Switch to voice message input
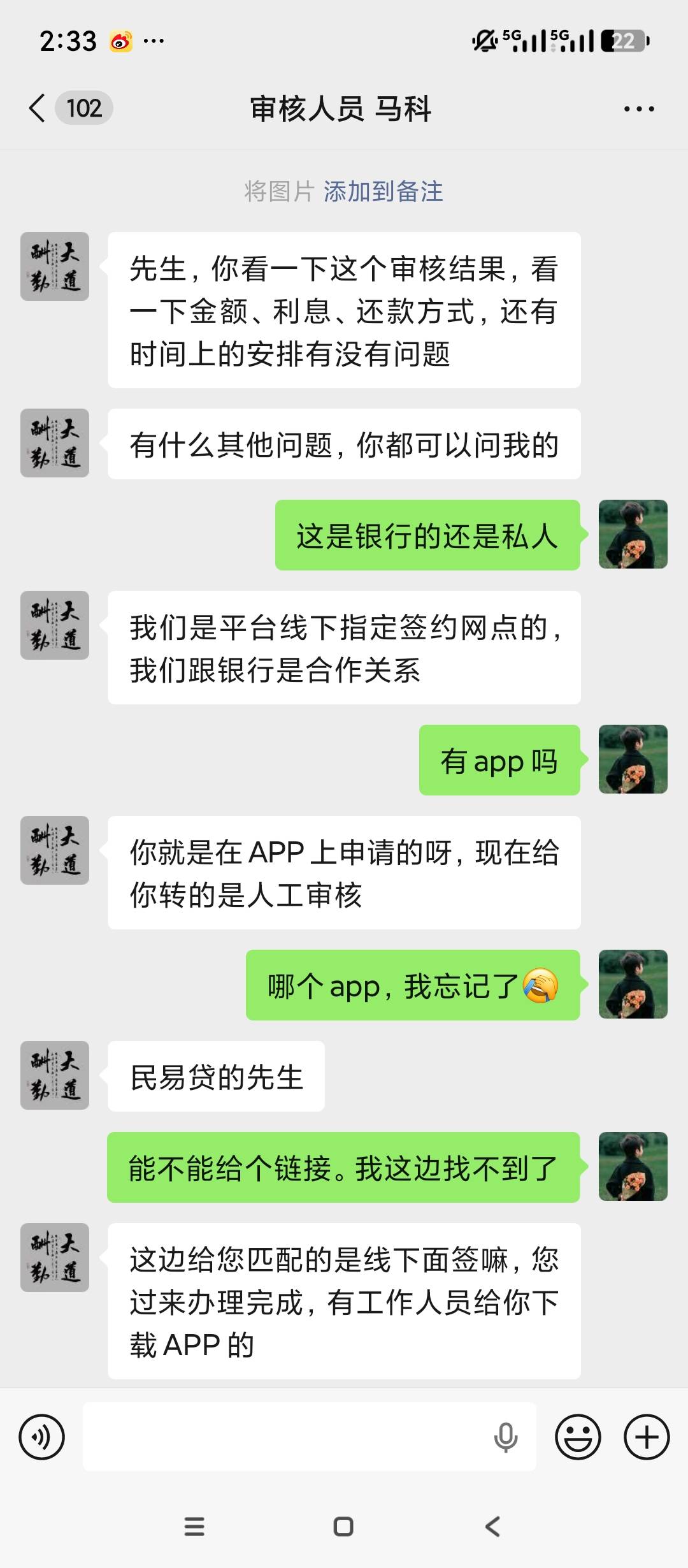This screenshot has width=688, height=1568. 42,1437
